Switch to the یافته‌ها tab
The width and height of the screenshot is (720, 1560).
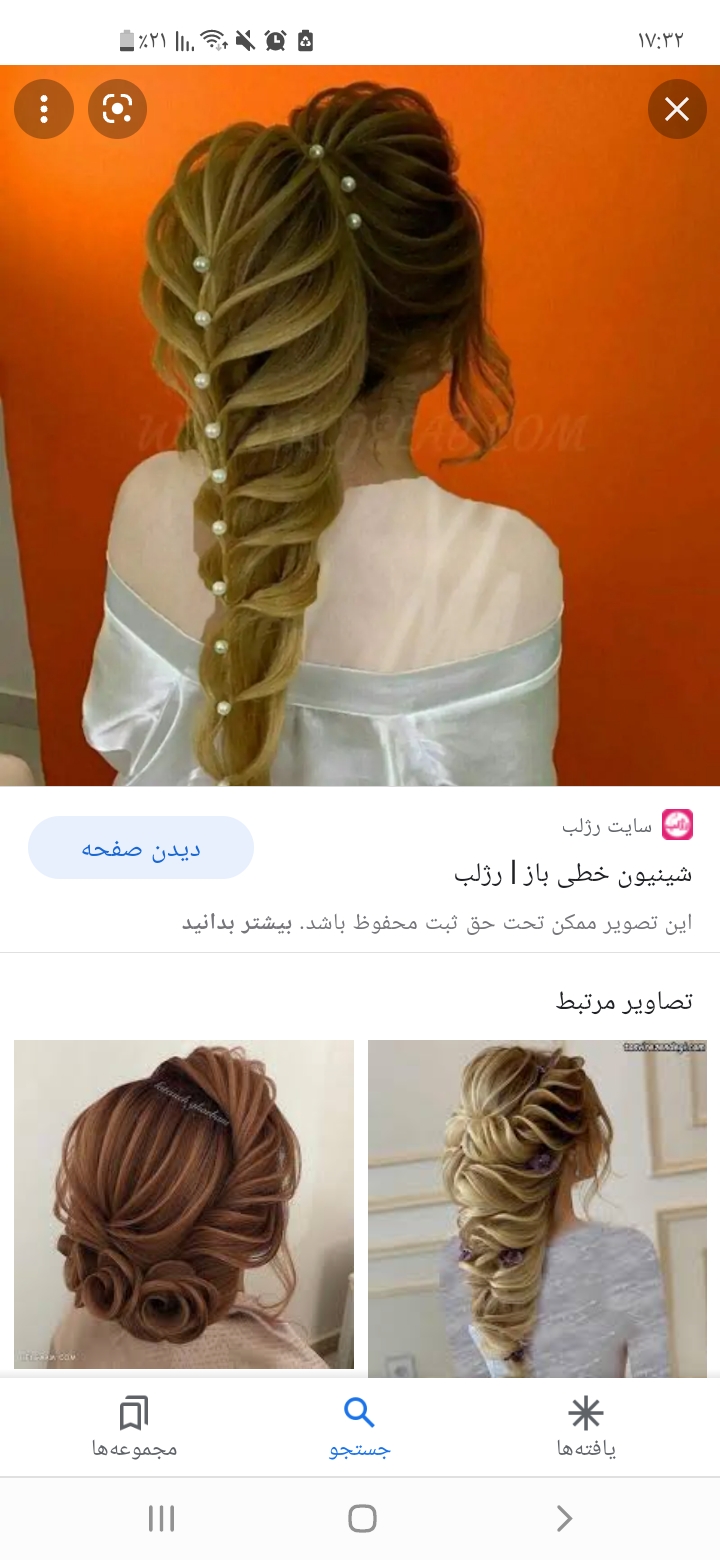pyautogui.click(x=586, y=1427)
